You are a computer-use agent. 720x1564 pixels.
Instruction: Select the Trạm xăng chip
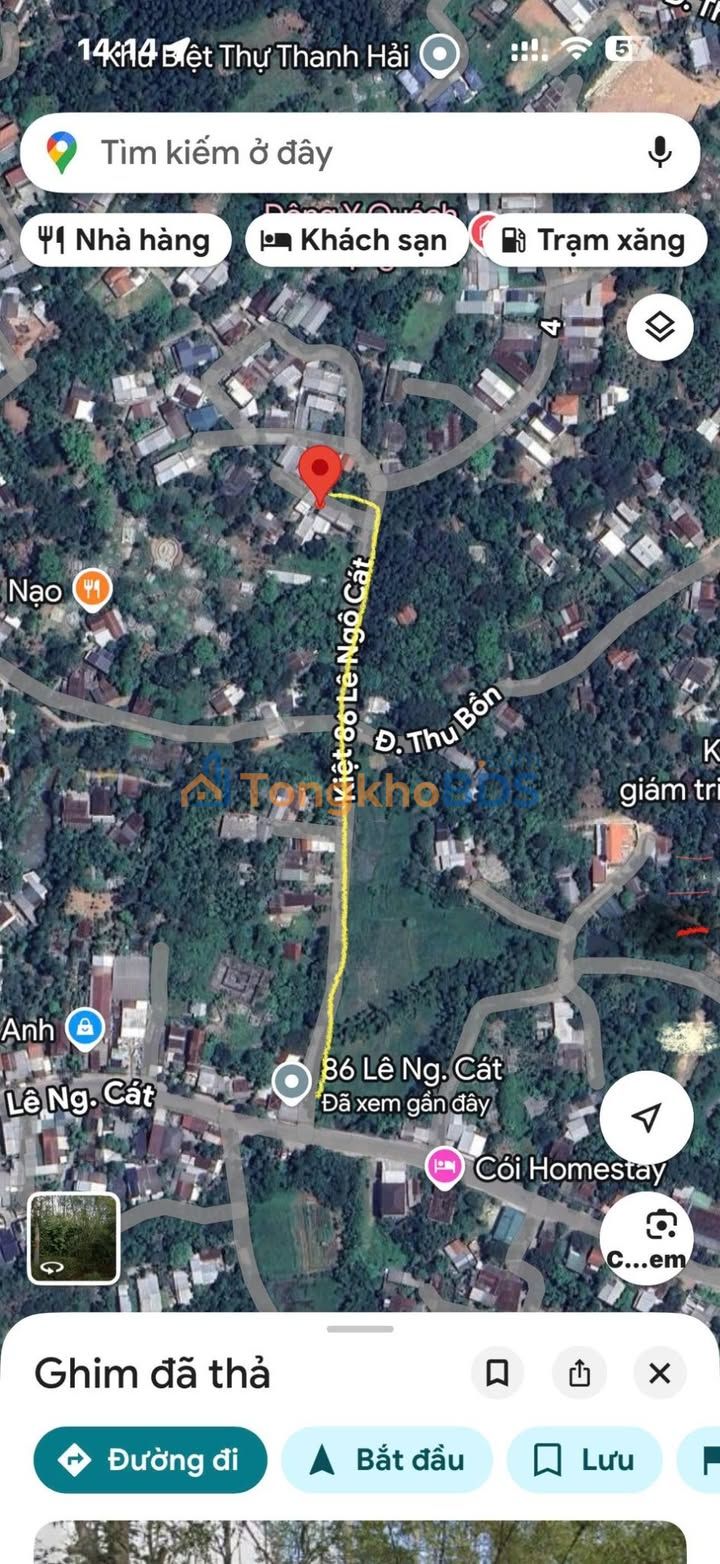[593, 240]
